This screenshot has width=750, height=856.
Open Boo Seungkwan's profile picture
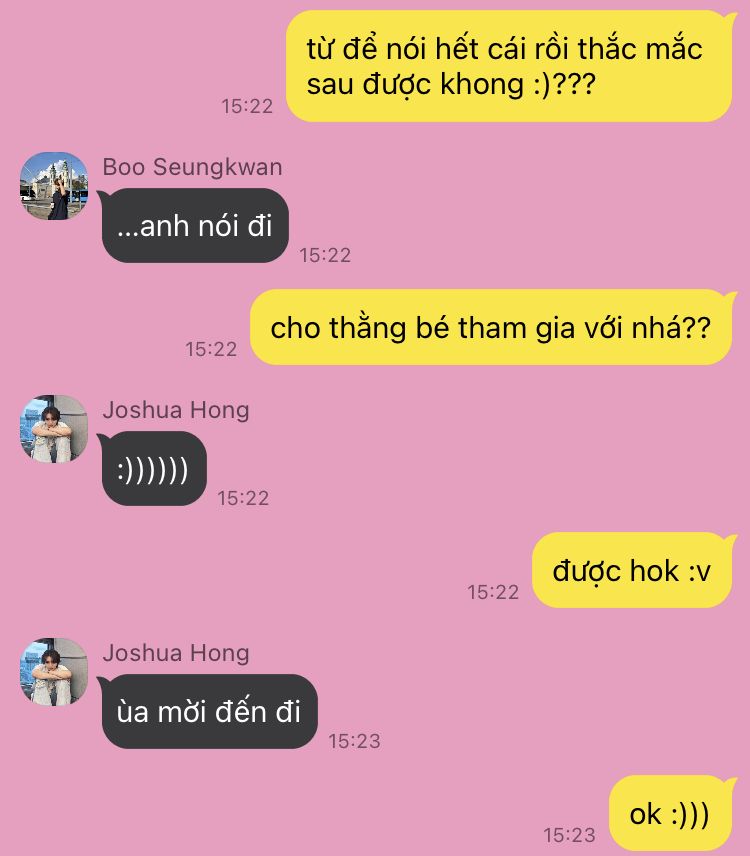click(x=54, y=186)
